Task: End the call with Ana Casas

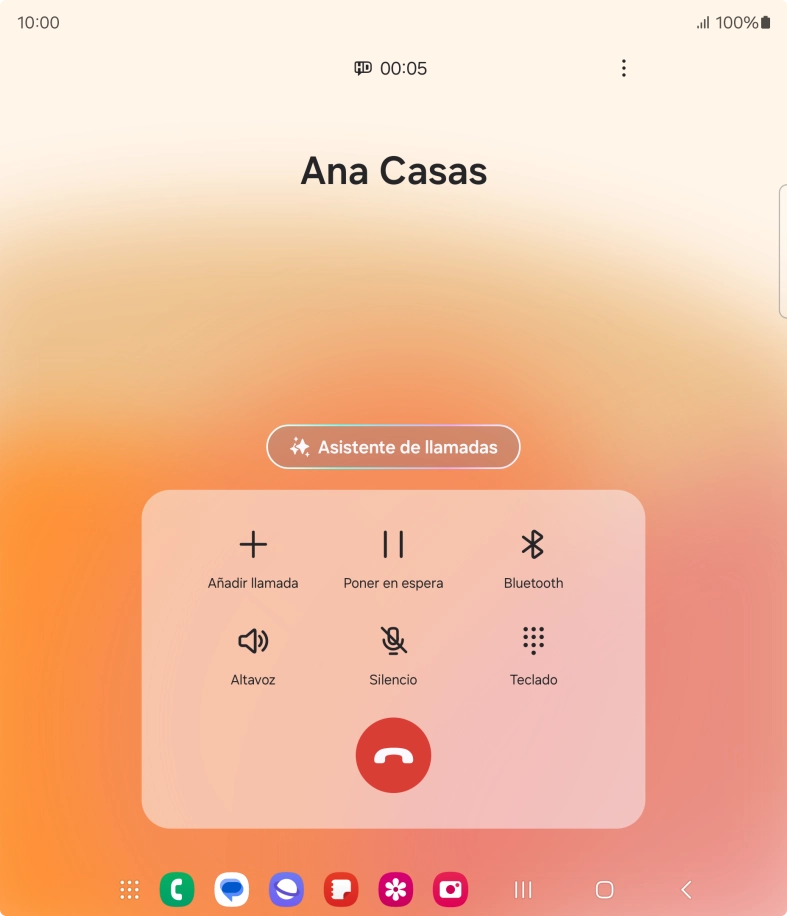Action: point(393,755)
